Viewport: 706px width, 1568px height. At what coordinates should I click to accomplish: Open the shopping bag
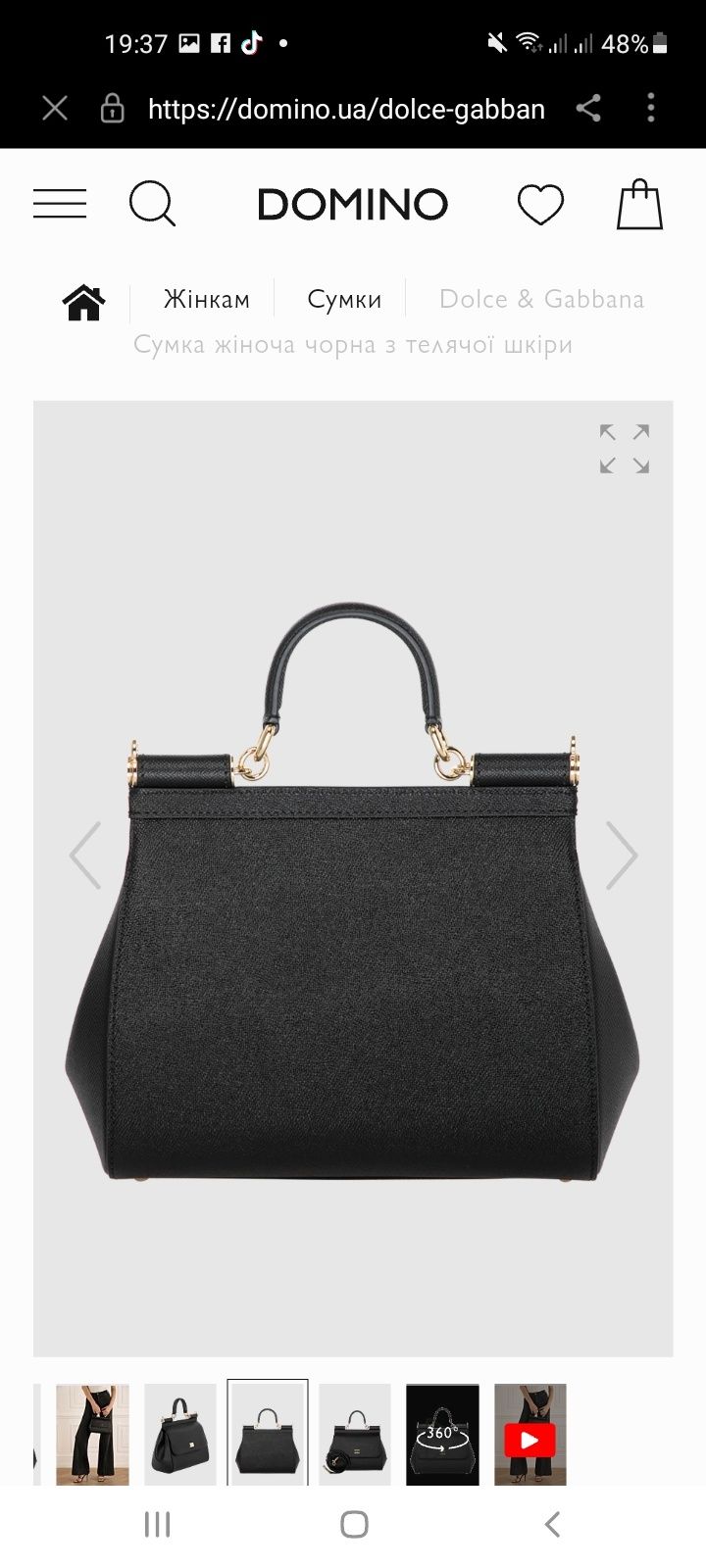(x=639, y=204)
